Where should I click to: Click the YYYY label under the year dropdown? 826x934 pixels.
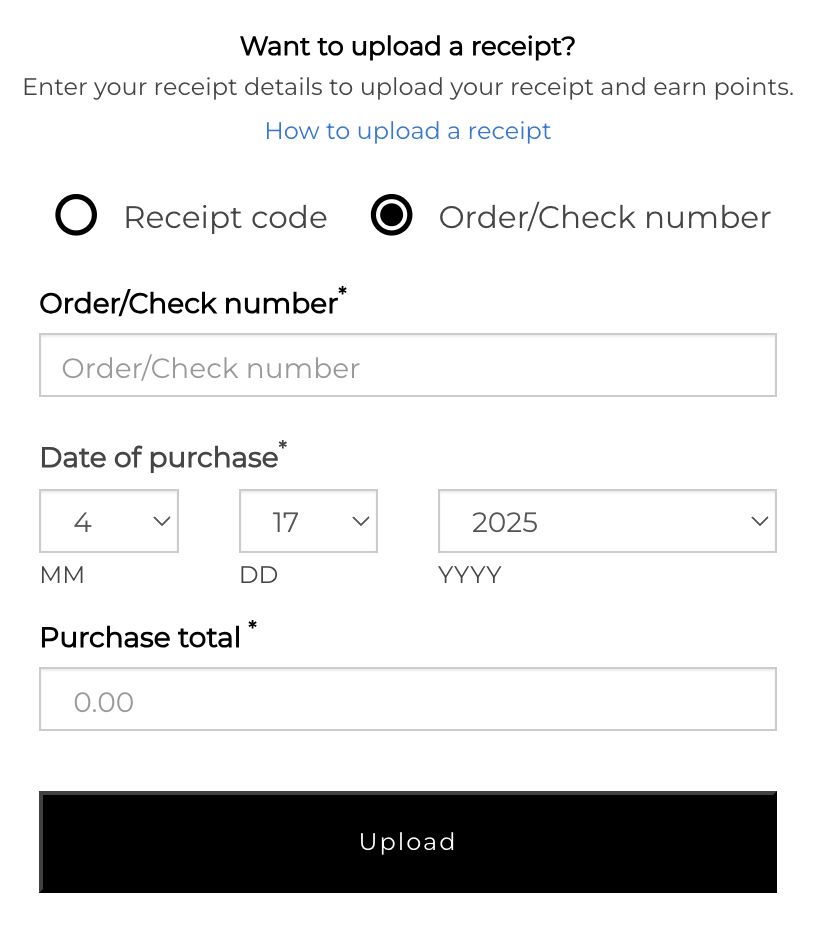470,575
